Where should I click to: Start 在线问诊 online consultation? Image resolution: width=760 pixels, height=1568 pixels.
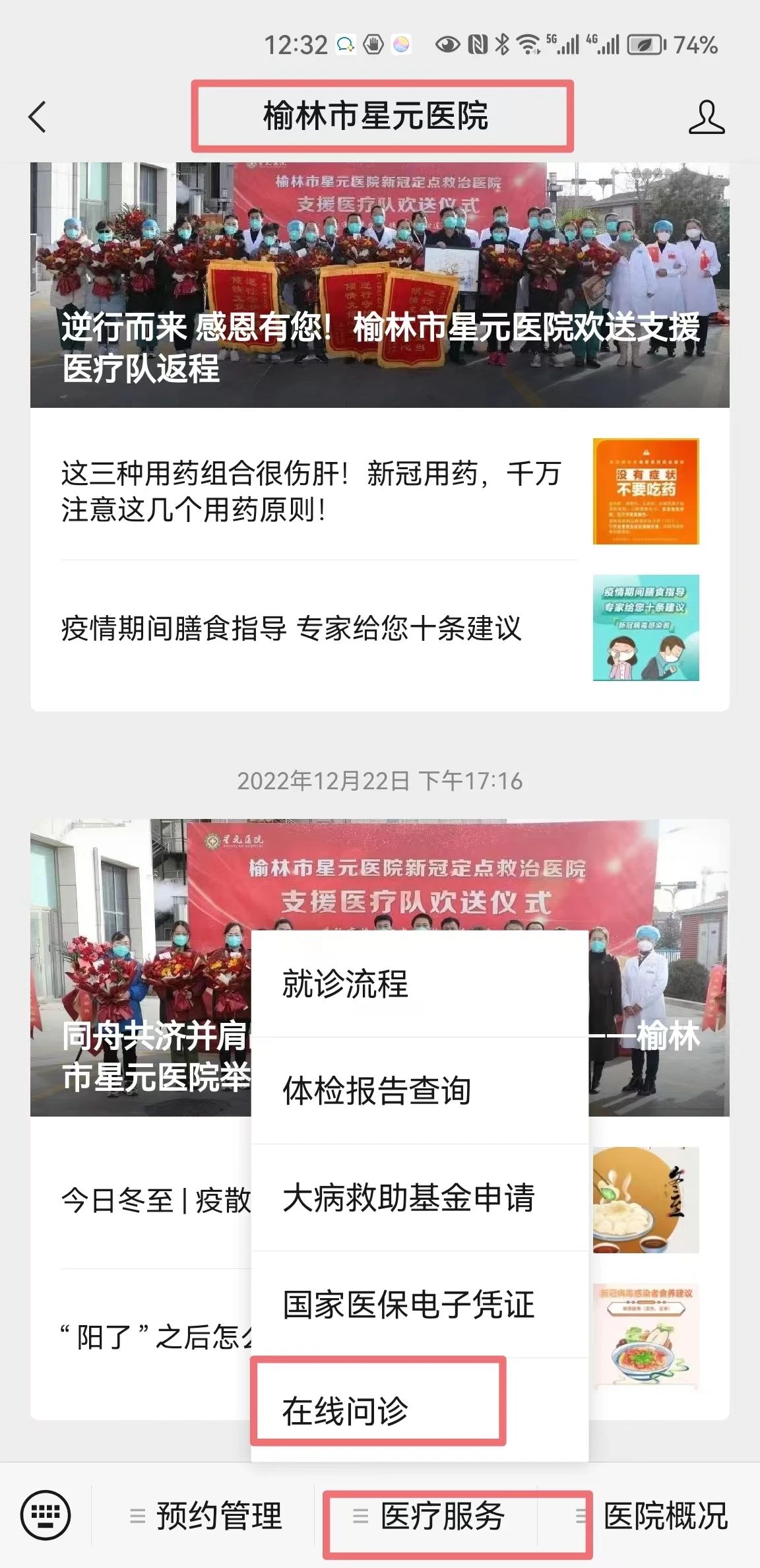click(378, 1411)
